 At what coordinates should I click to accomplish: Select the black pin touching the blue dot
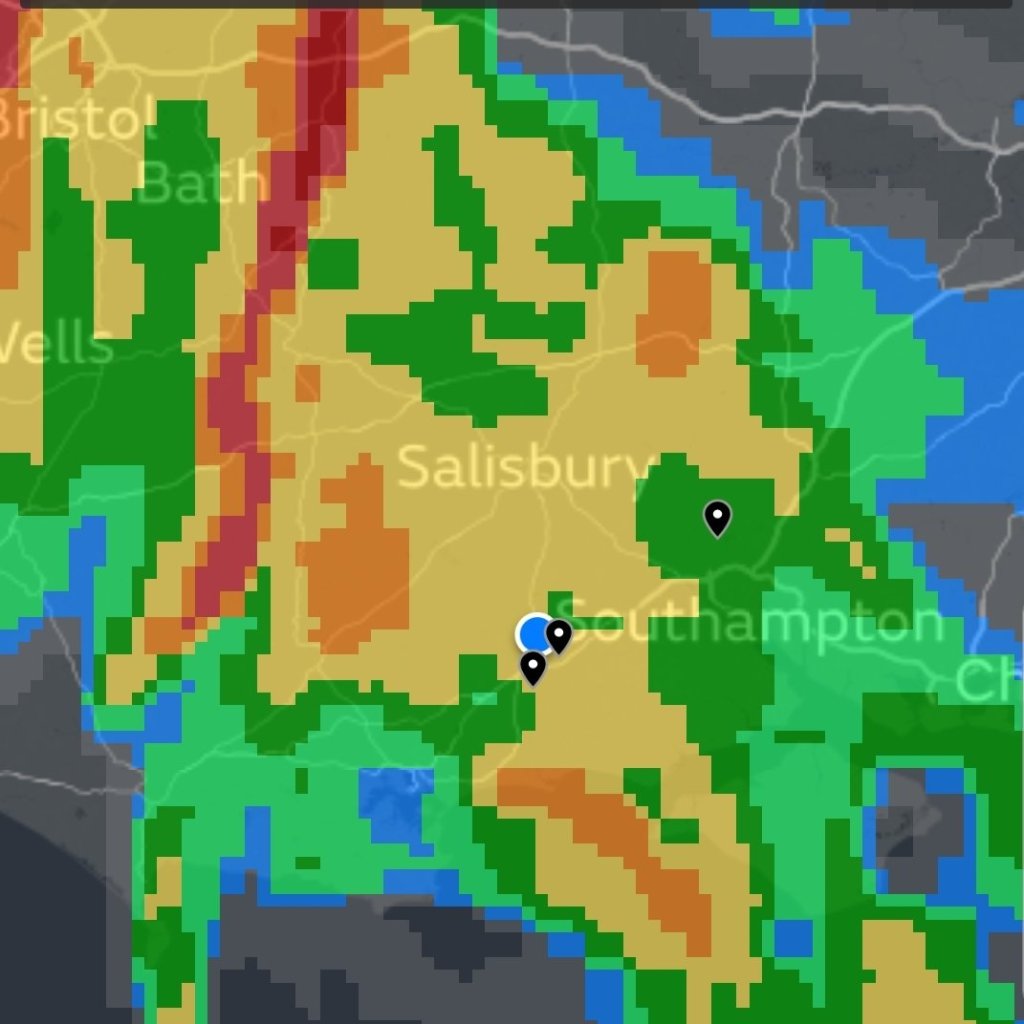[558, 634]
